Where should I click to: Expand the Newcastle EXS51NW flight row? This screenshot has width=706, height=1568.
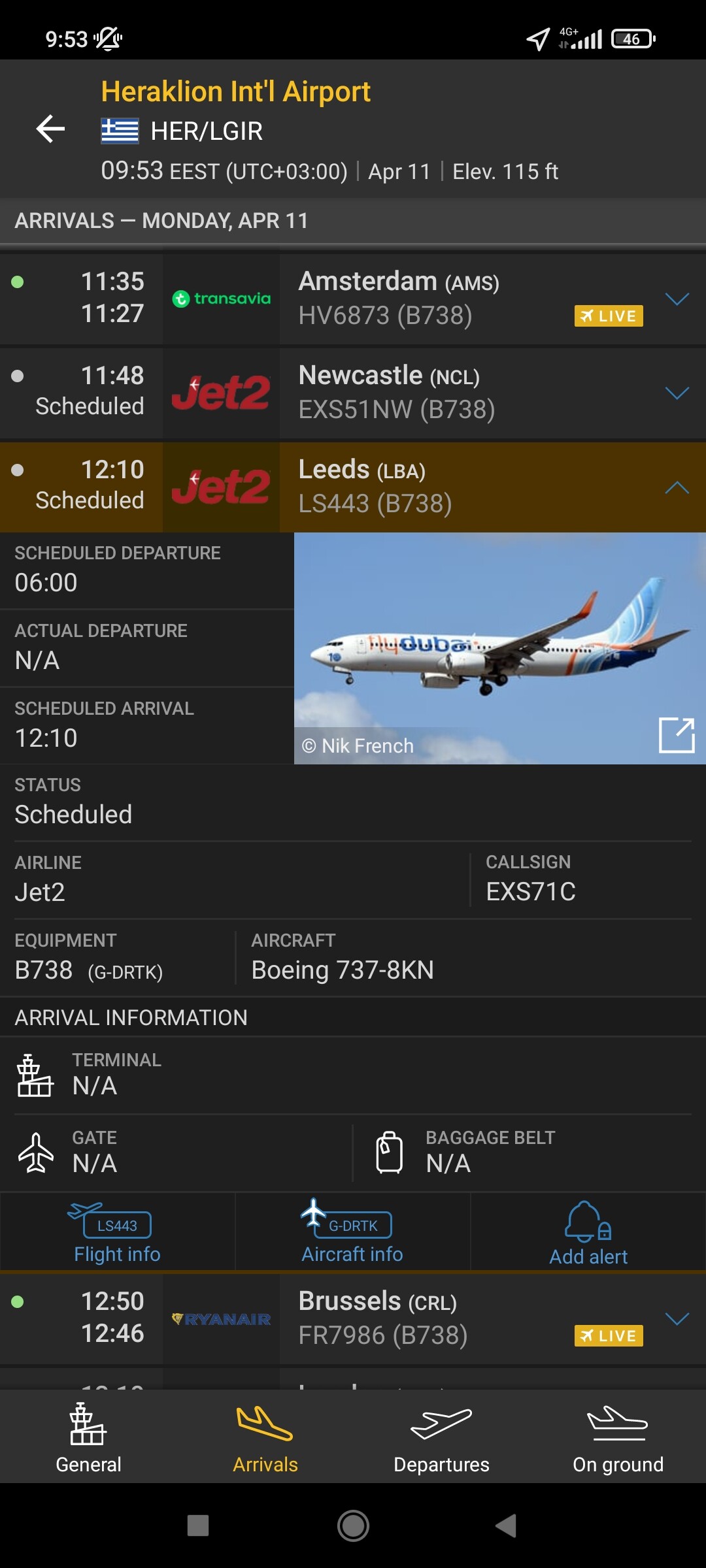pyautogui.click(x=677, y=393)
